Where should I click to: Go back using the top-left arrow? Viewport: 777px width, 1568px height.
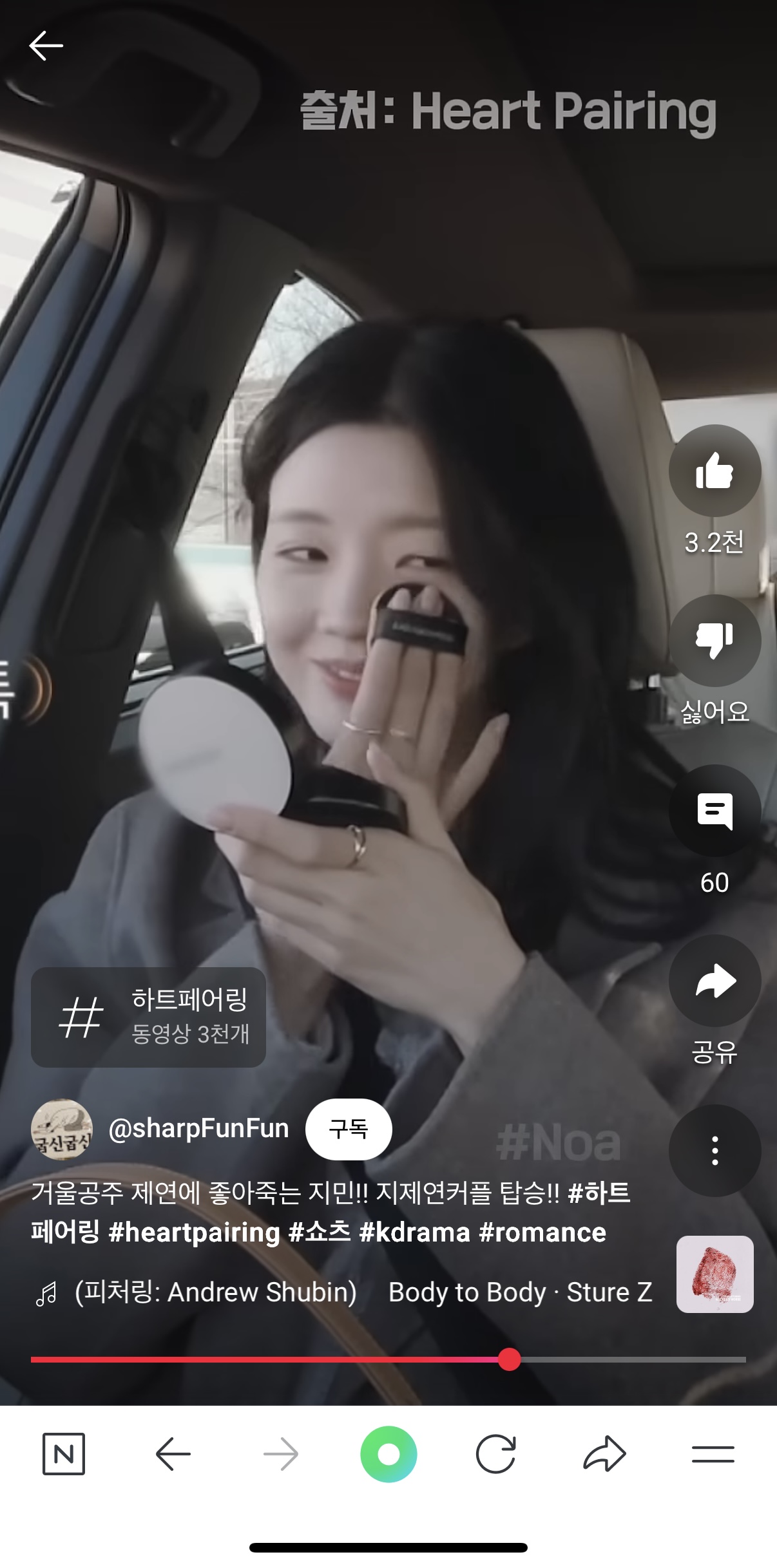[x=46, y=46]
